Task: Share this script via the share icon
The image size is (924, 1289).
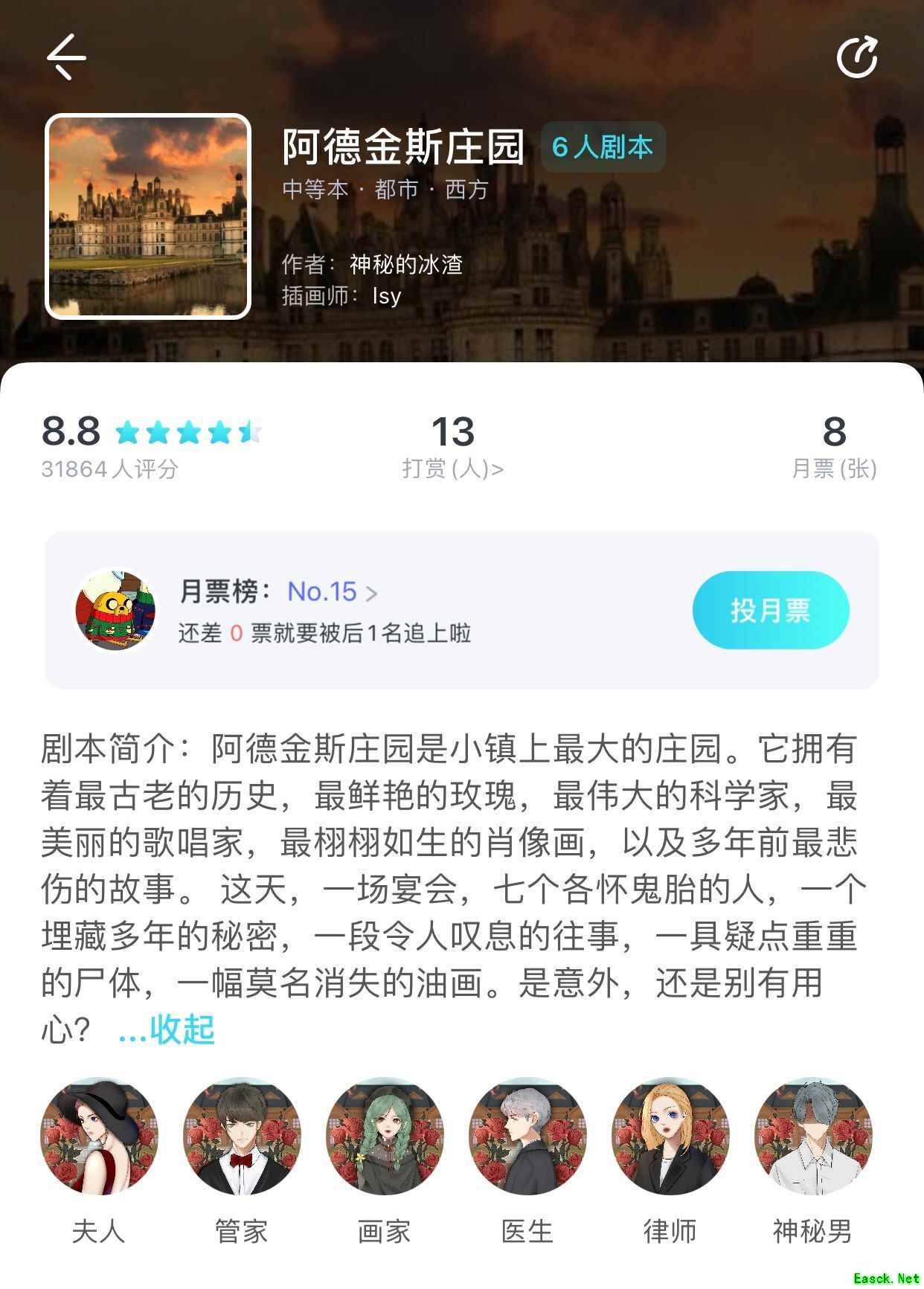Action: (857, 57)
